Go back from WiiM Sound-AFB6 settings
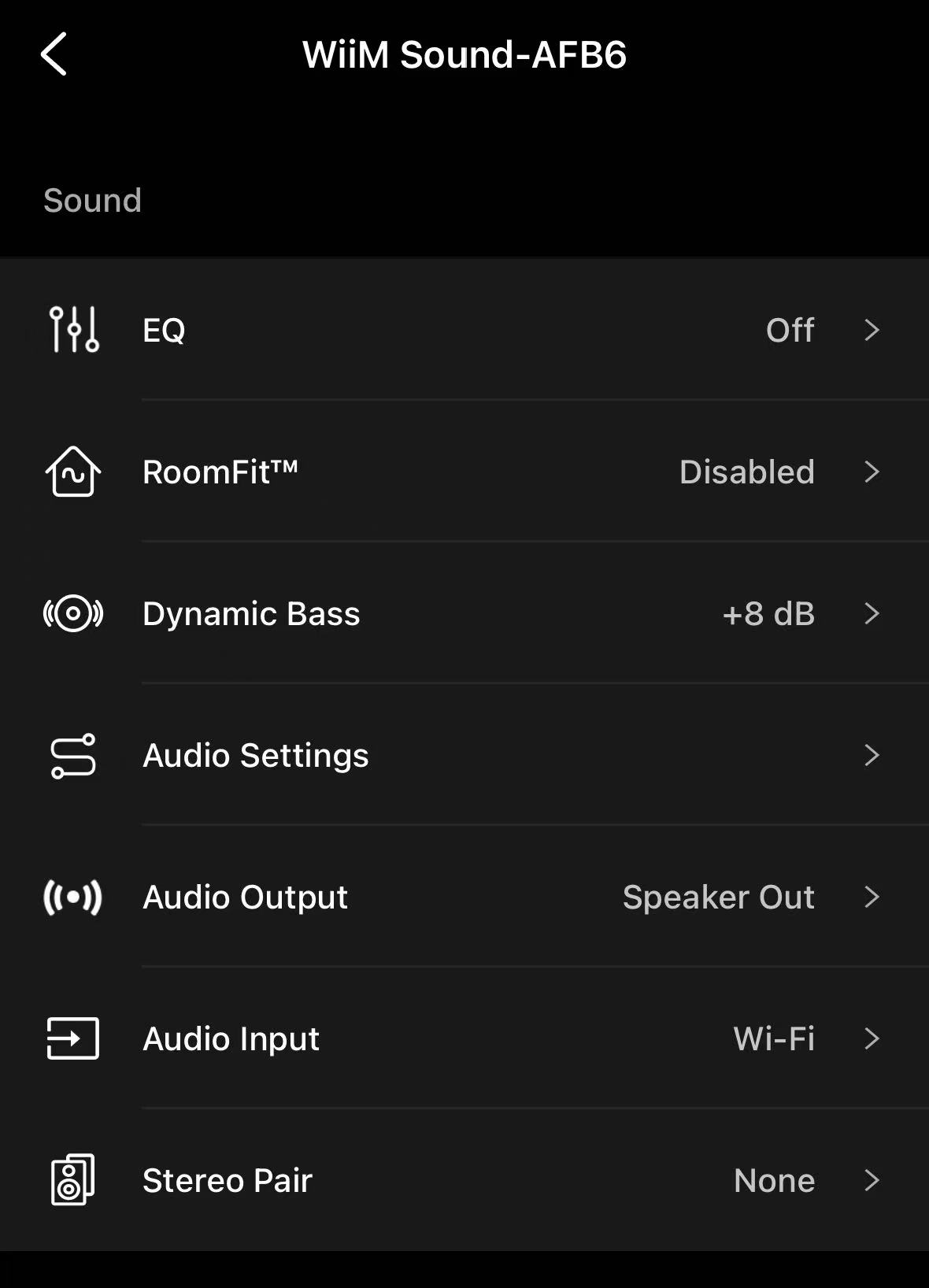Screen dimensions: 929x1288 point(54,54)
